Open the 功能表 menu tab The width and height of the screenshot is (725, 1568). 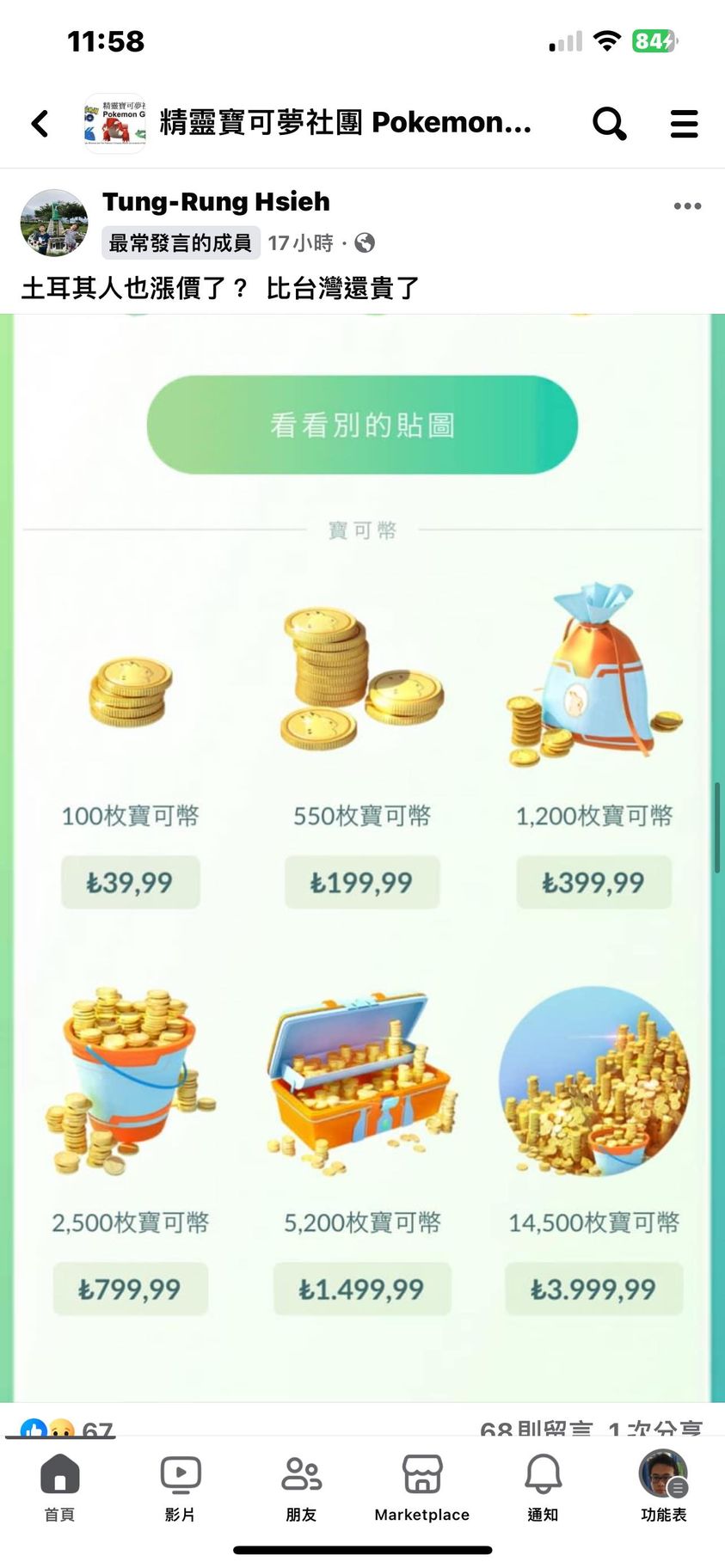663,1487
